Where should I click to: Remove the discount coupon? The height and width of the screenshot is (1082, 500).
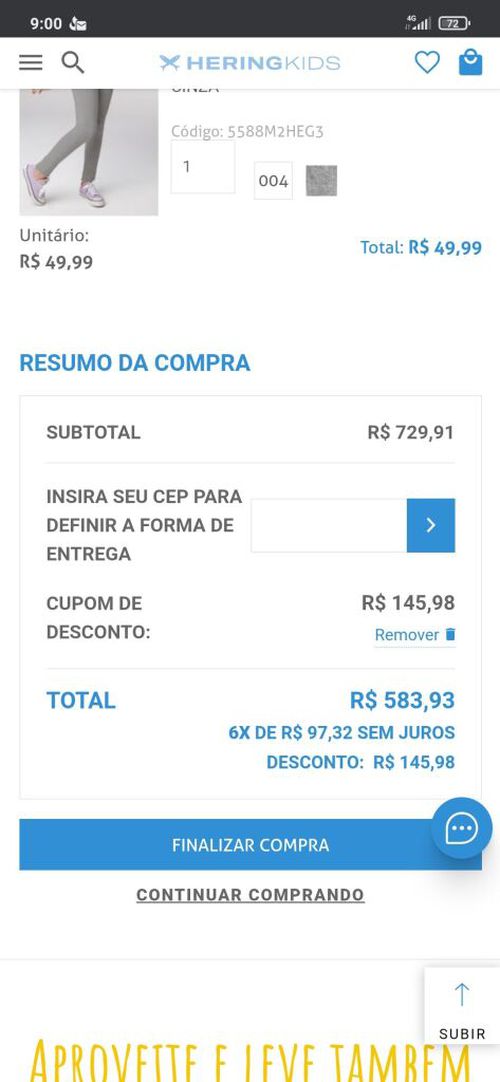click(x=415, y=635)
